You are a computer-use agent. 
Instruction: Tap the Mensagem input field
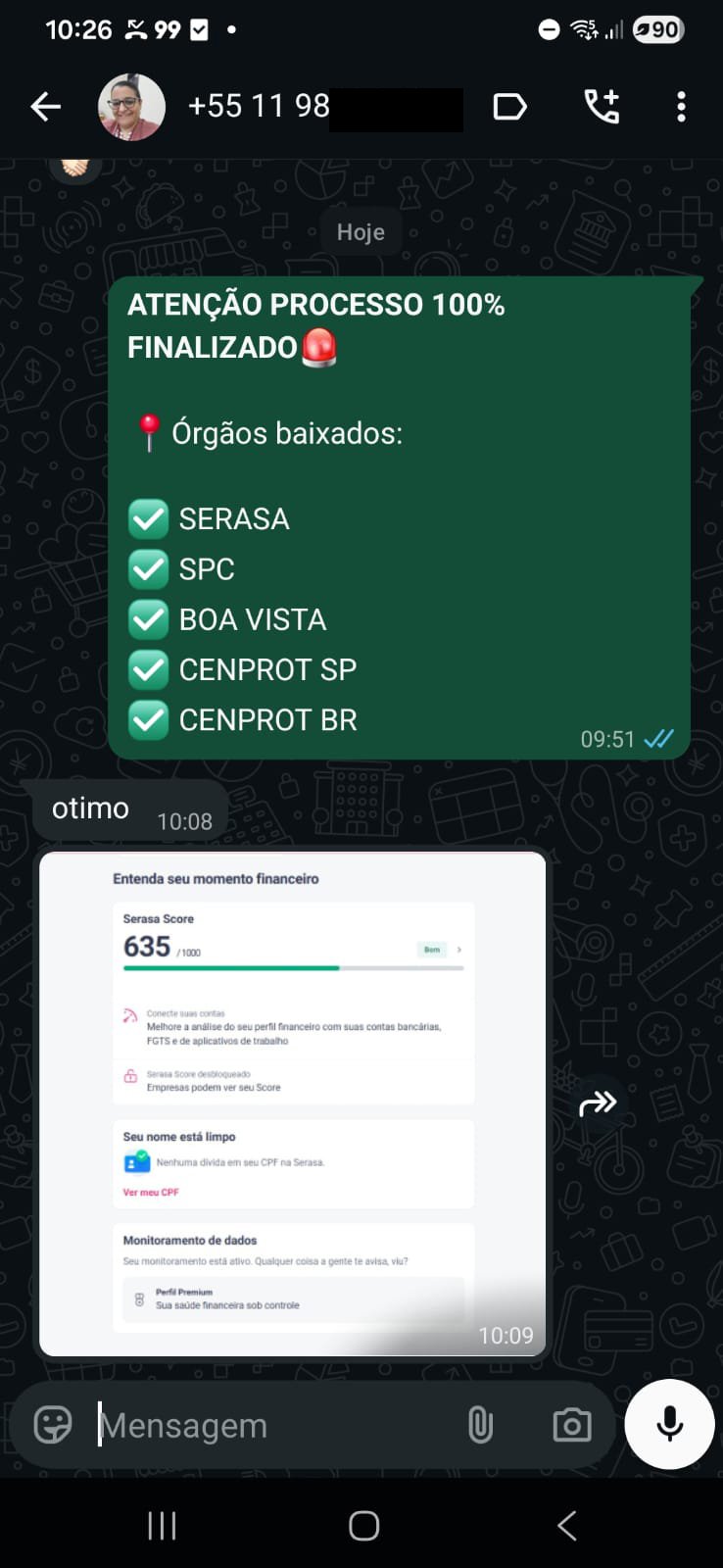(x=245, y=1425)
